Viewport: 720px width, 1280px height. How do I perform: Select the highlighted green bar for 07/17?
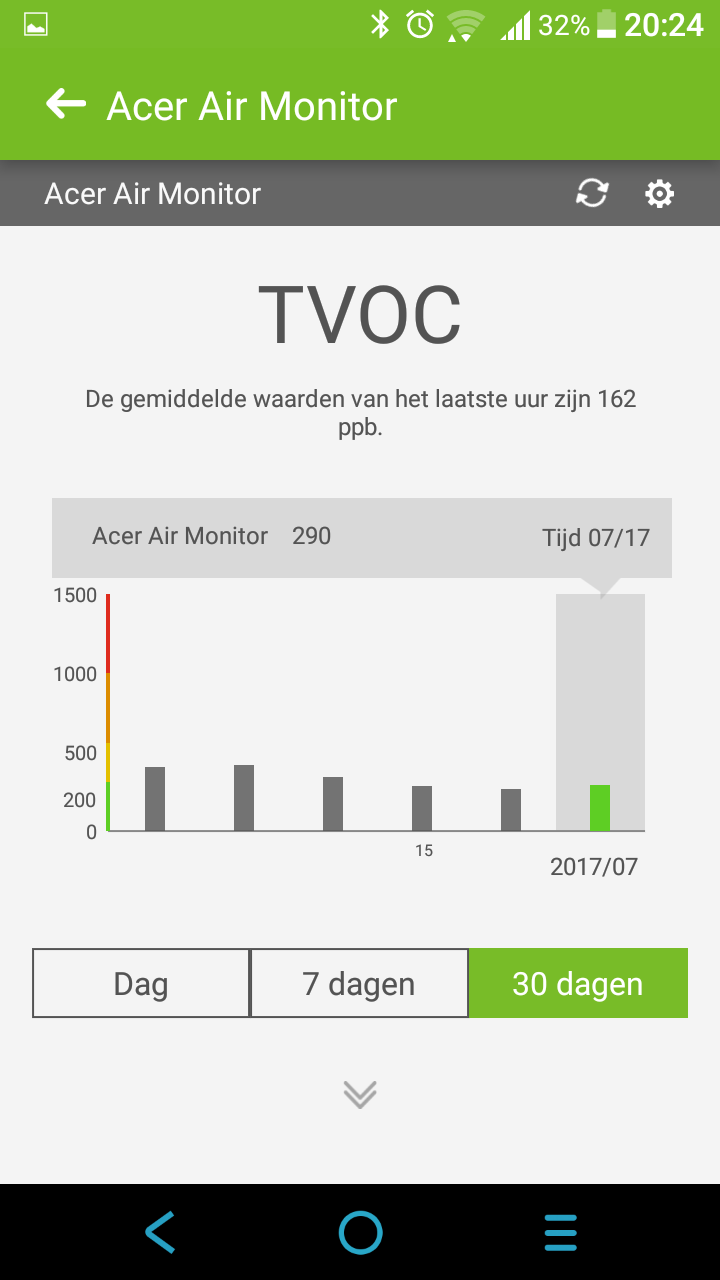(600, 808)
